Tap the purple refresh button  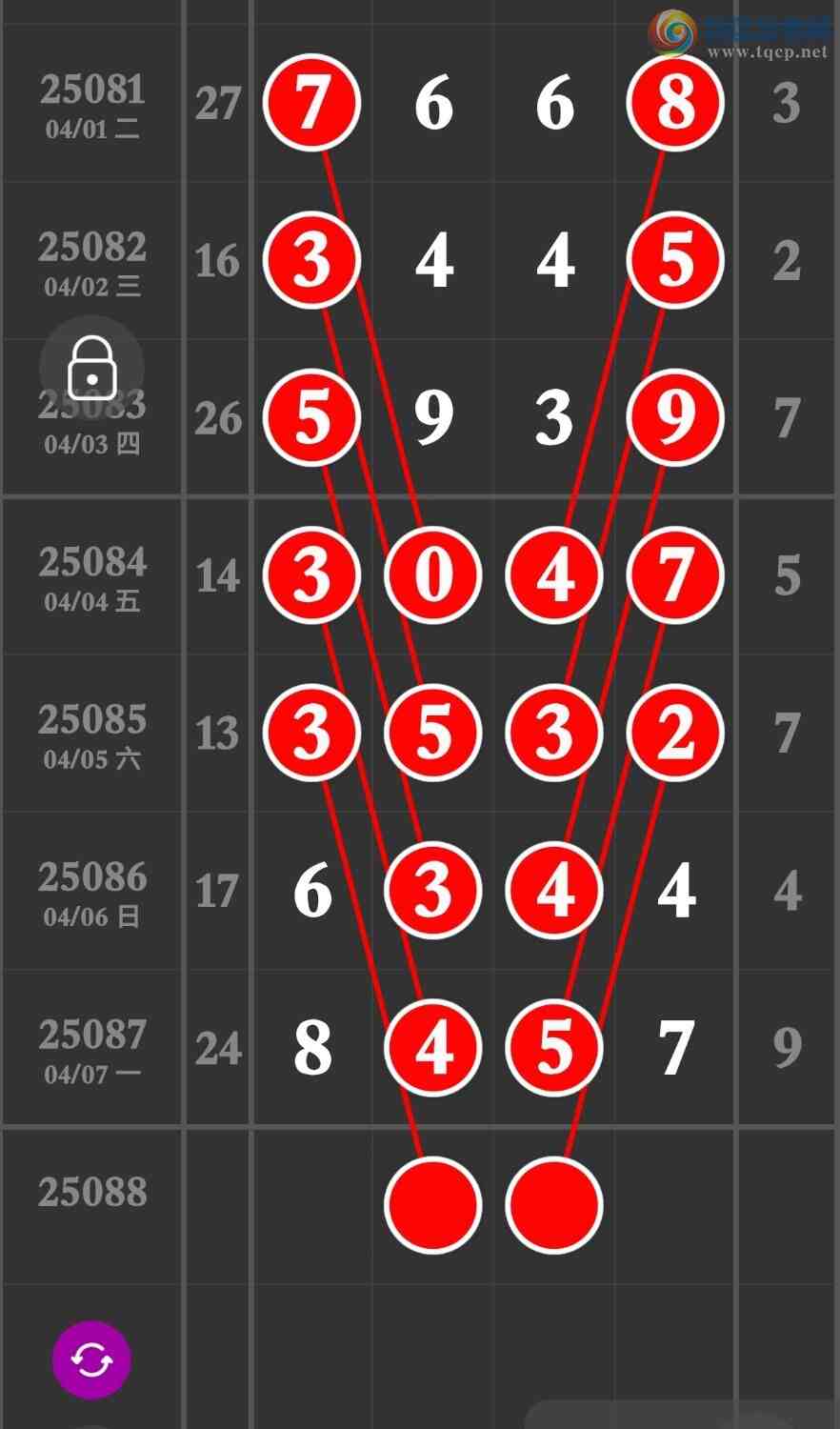(x=91, y=1359)
